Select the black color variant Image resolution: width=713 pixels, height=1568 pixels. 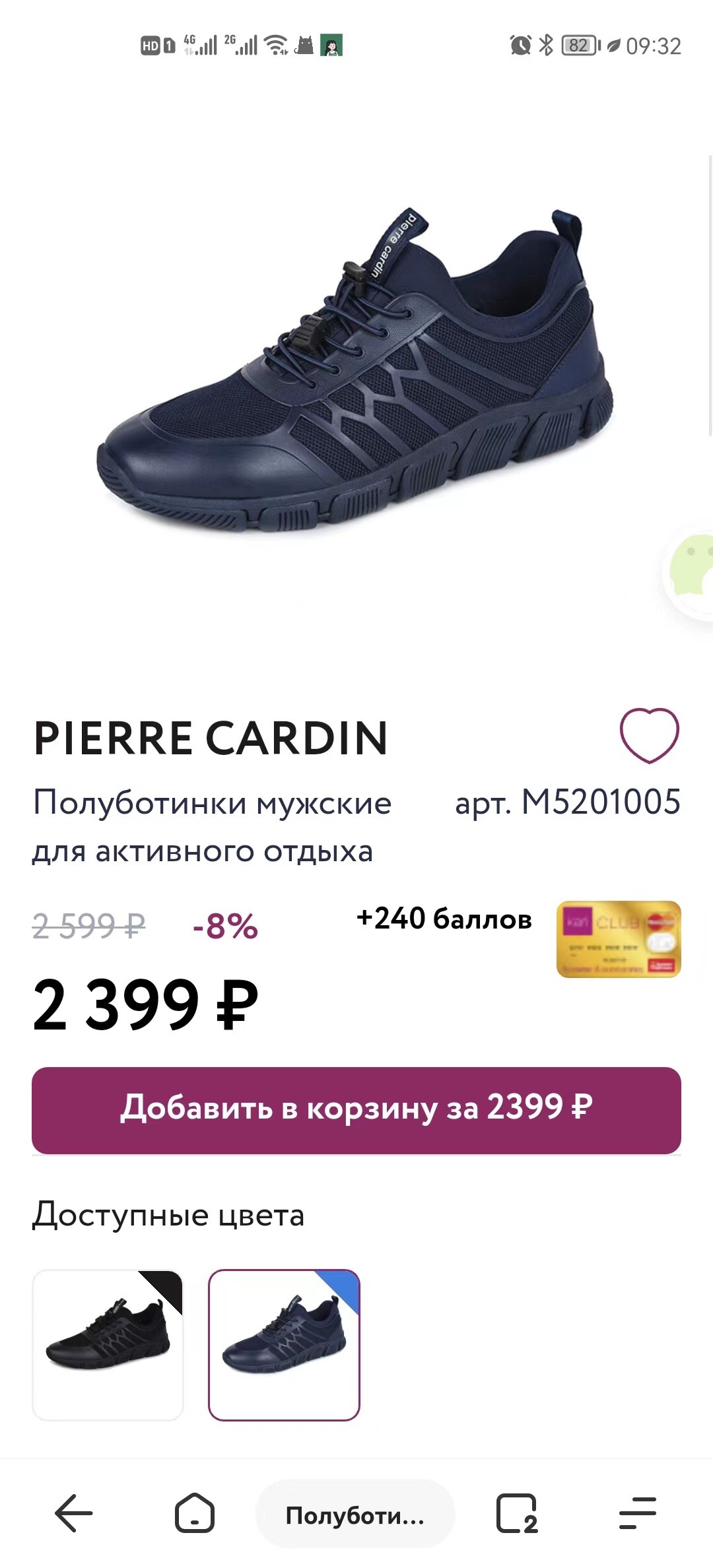pos(108,1345)
